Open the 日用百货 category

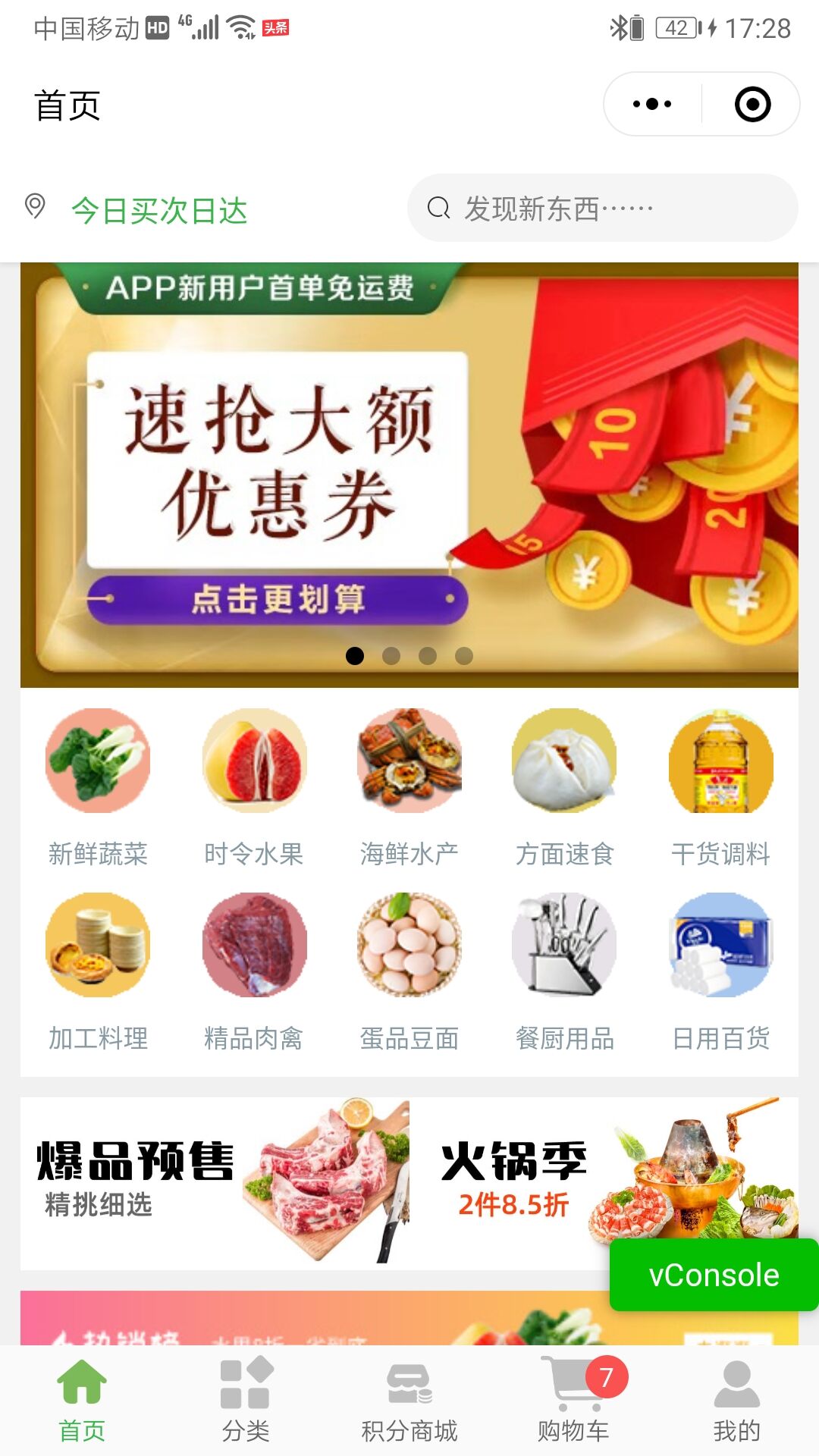coord(721,972)
